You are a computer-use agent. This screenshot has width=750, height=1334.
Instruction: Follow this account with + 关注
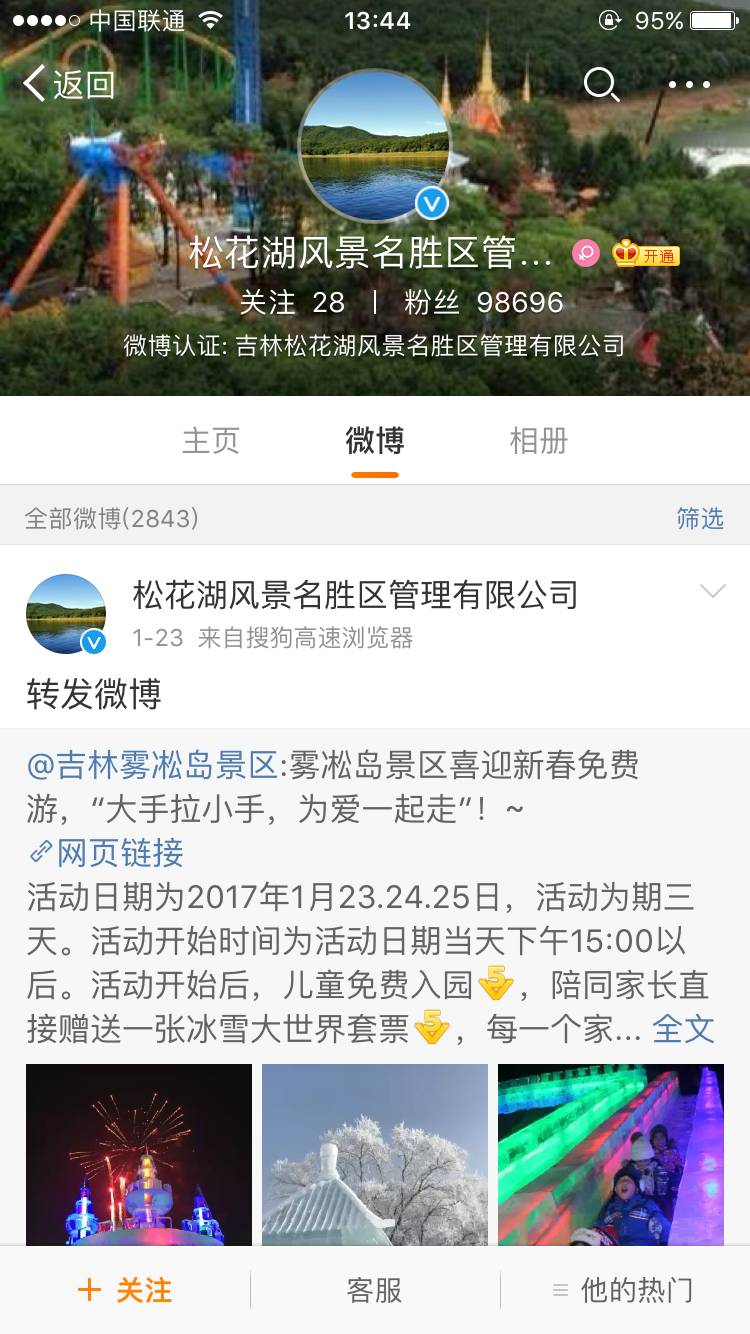pos(125,1290)
